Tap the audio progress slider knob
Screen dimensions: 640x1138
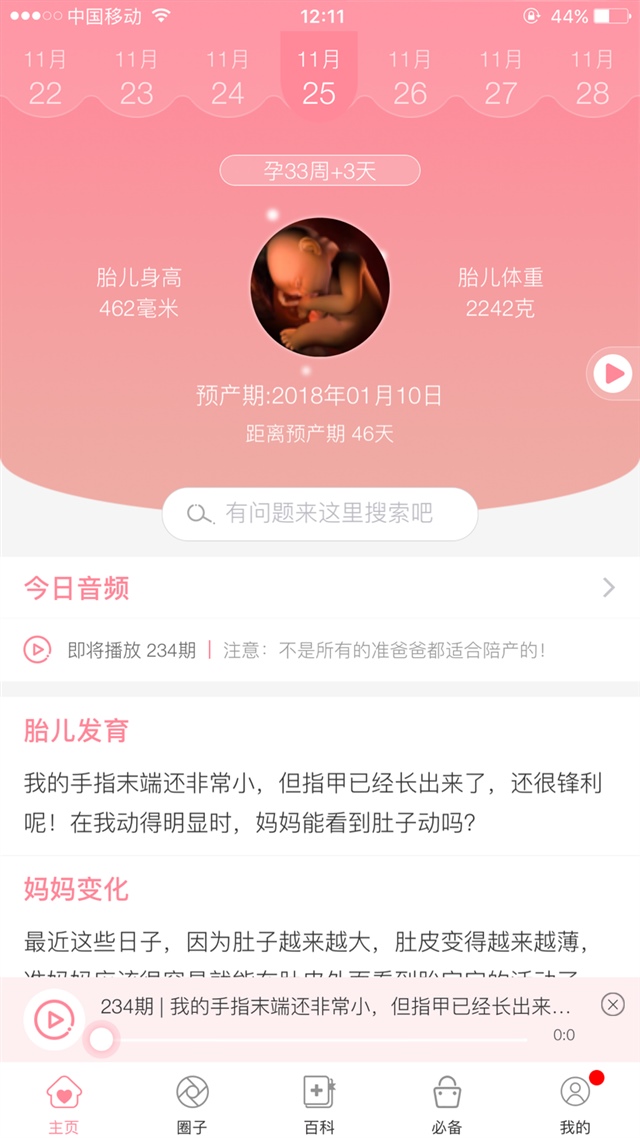[x=101, y=1040]
